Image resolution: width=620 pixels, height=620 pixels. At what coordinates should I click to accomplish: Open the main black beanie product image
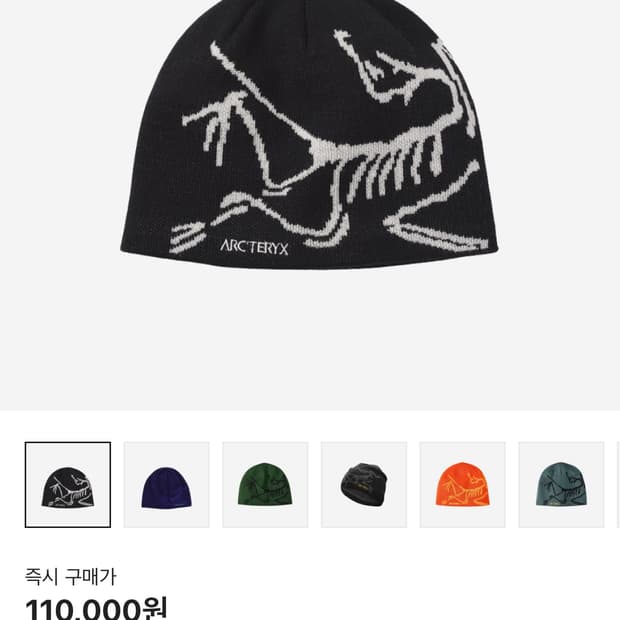(310, 150)
